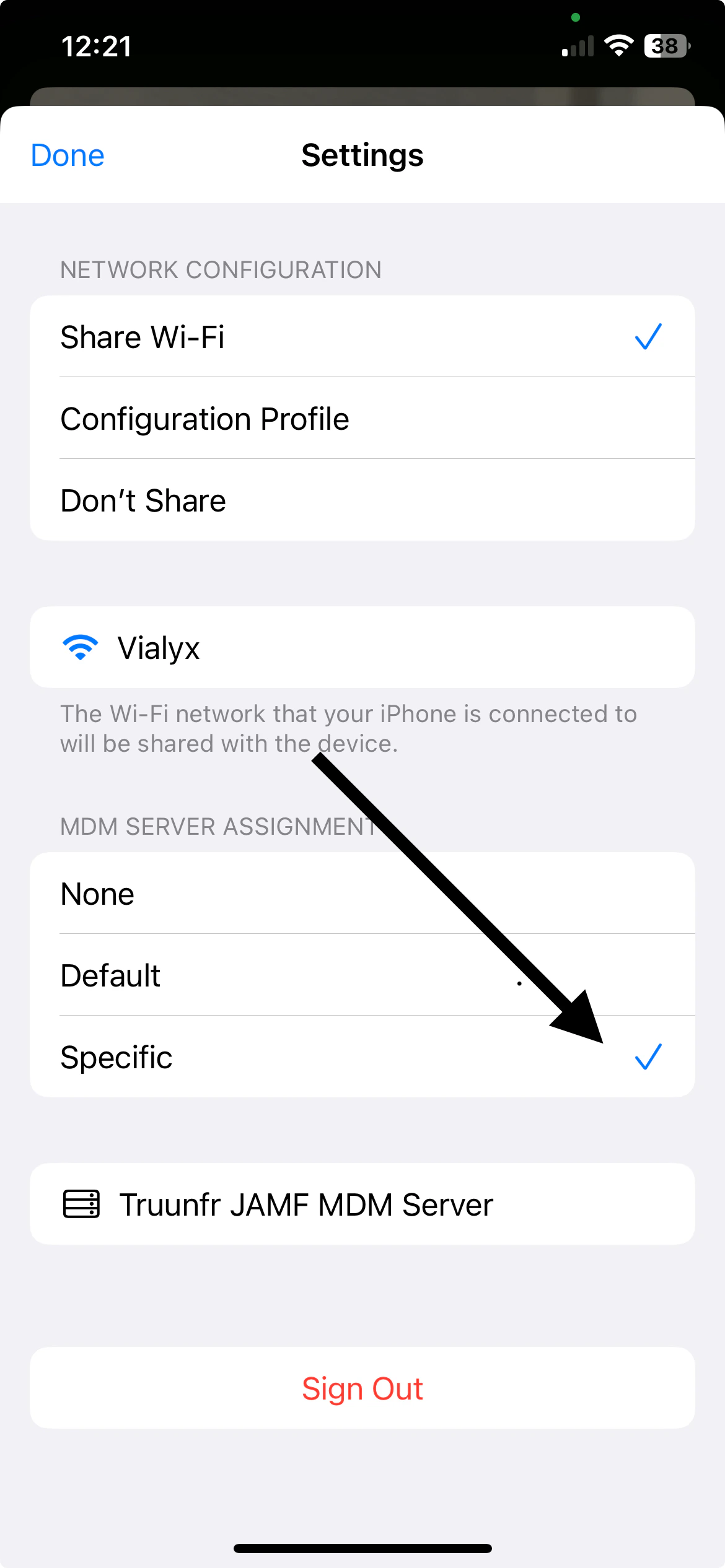Select Don't Share network option
The image size is (725, 1568).
(x=362, y=500)
